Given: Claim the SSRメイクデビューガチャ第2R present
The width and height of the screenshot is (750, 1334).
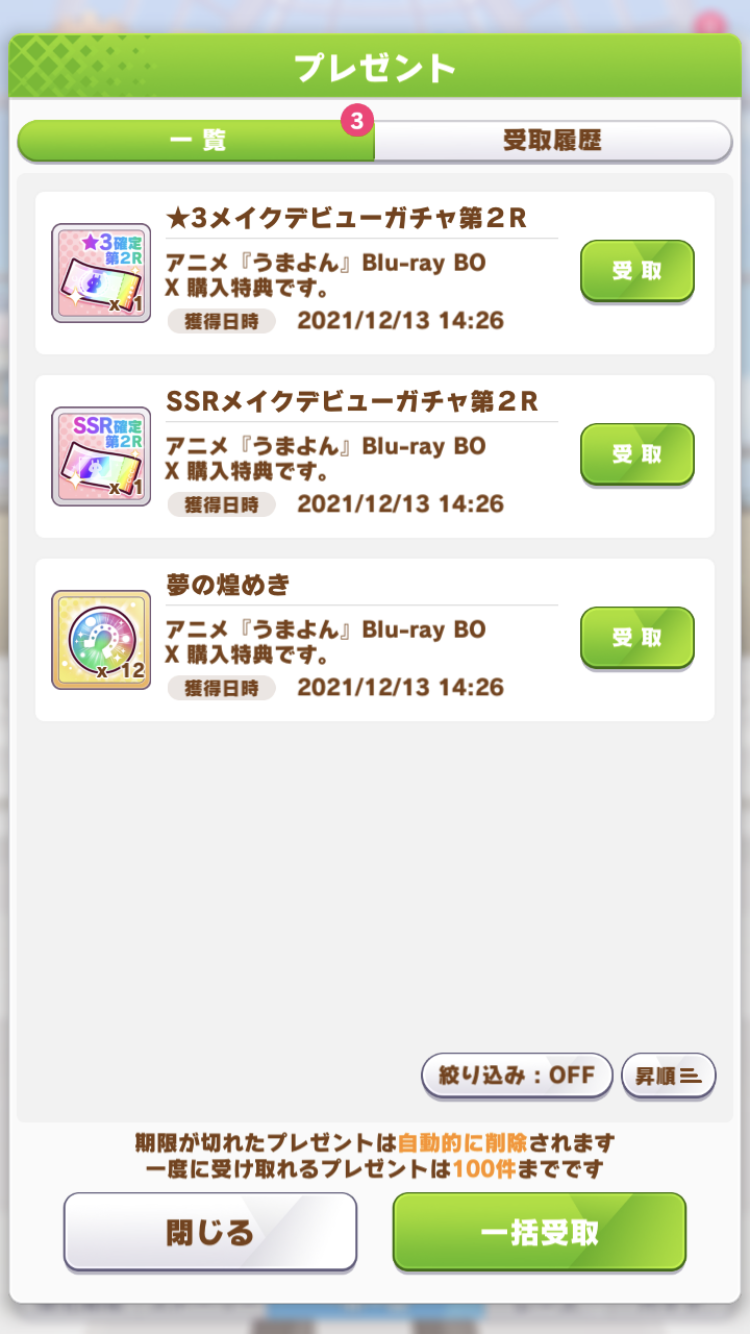Looking at the screenshot, I should [637, 454].
